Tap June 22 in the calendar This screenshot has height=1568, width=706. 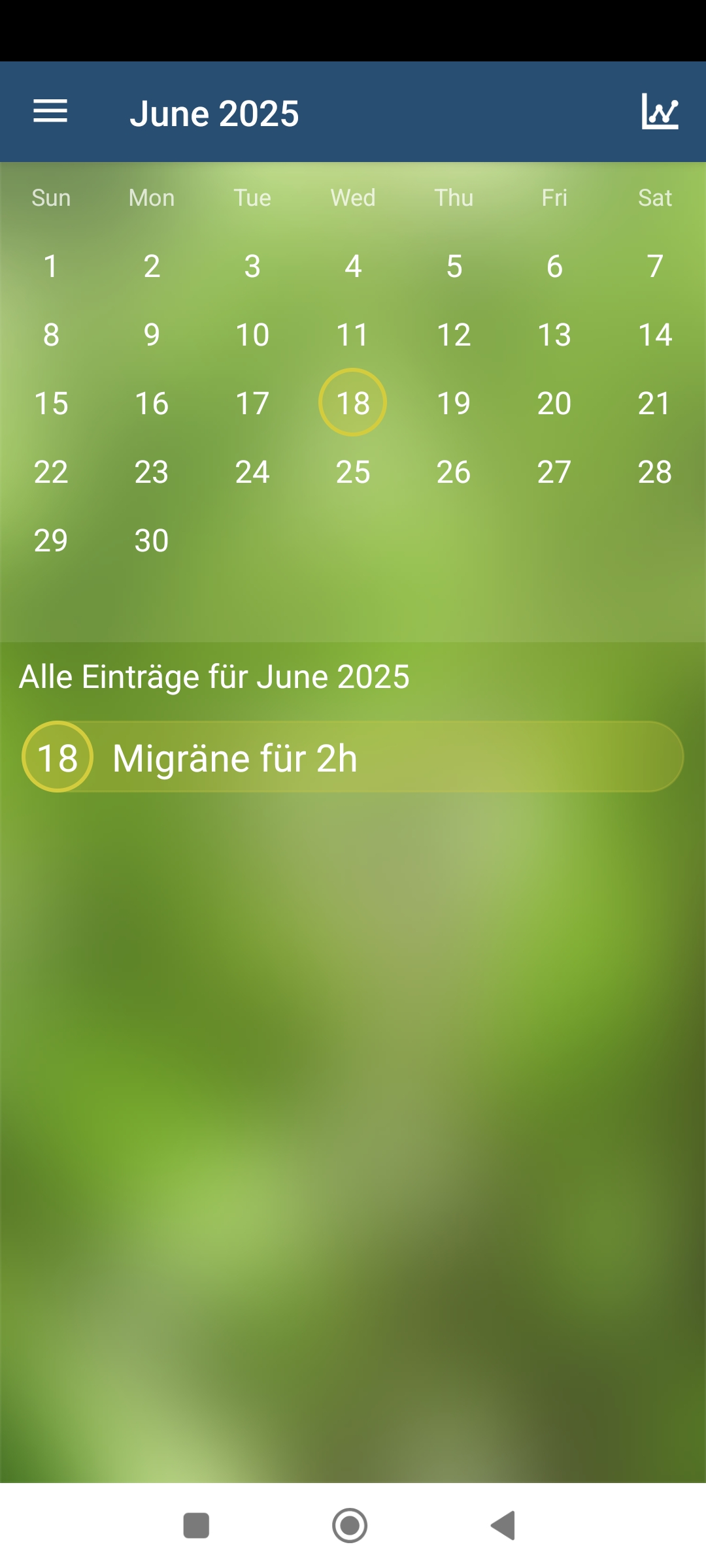(51, 472)
